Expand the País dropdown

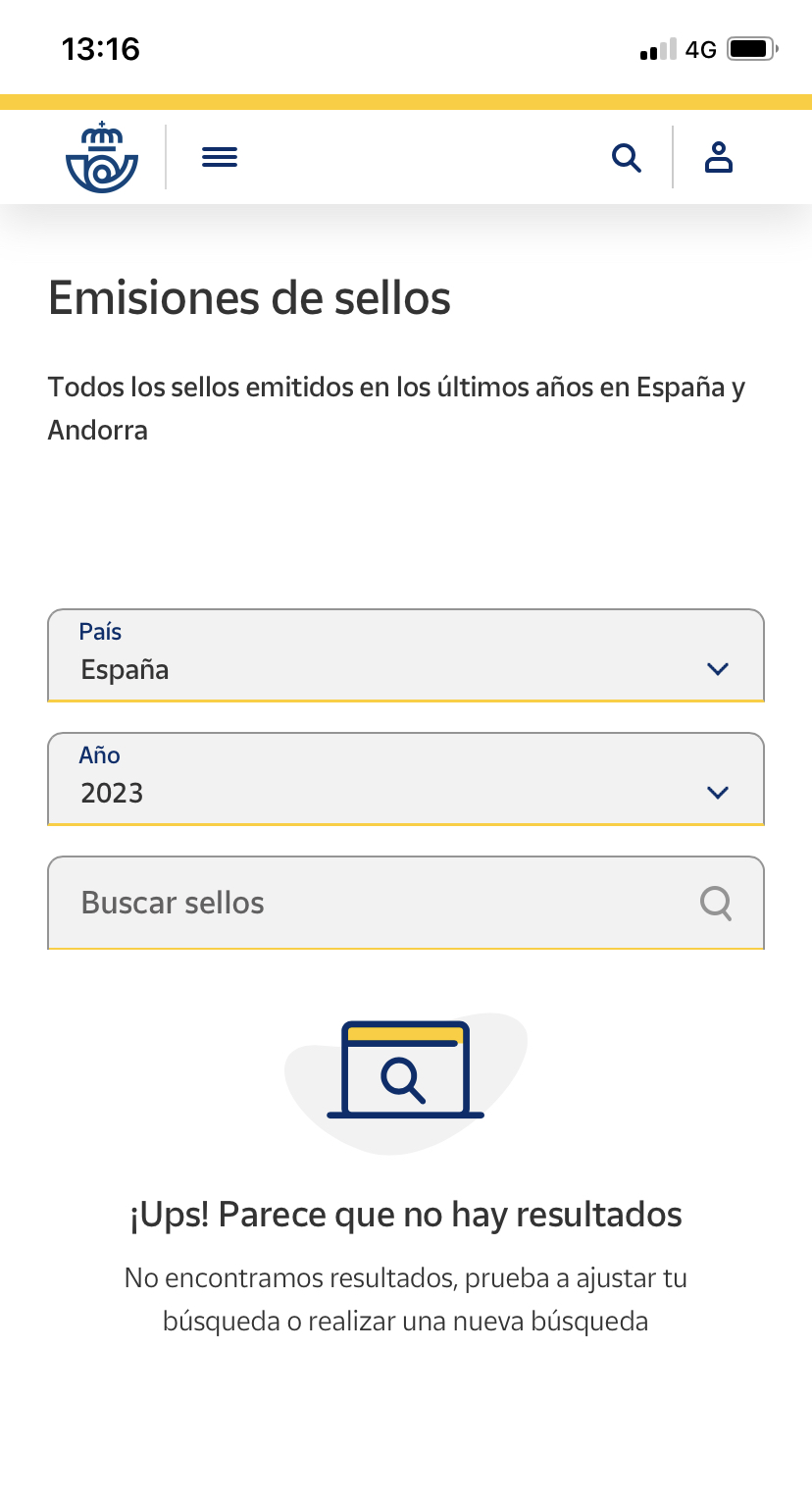[x=405, y=655]
